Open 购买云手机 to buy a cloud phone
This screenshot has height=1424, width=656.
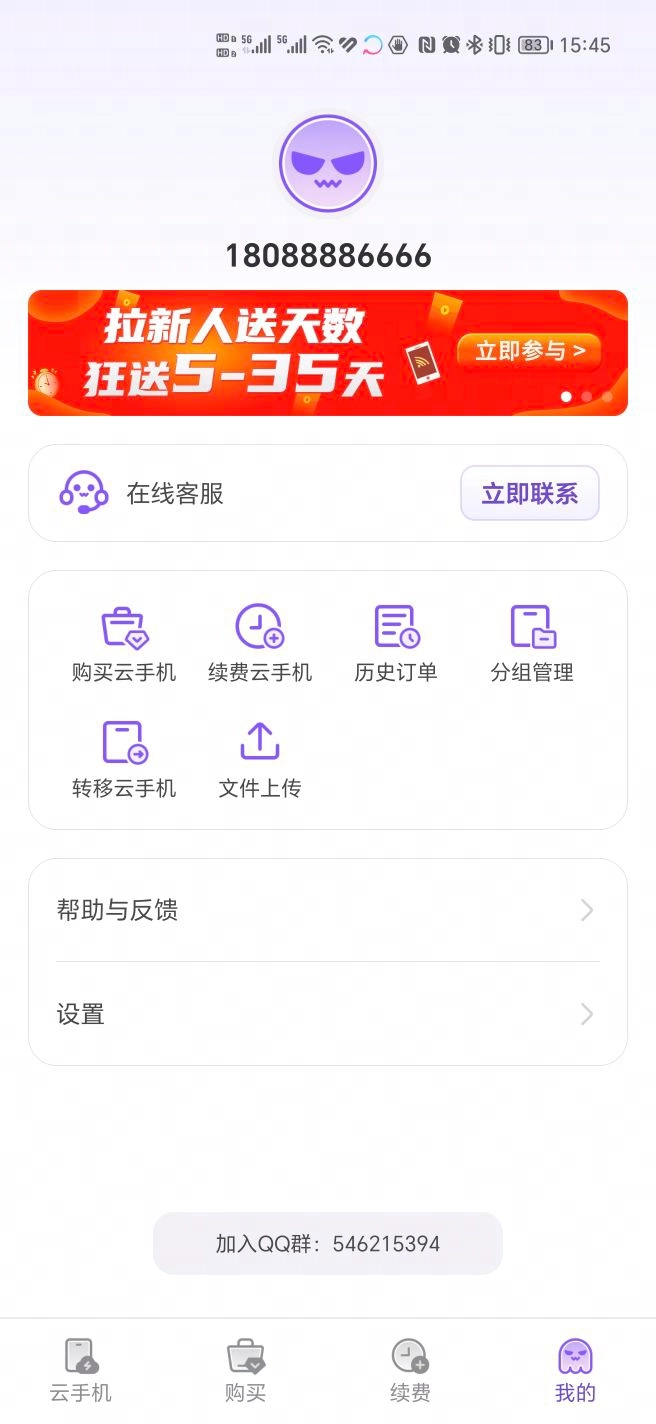124,644
